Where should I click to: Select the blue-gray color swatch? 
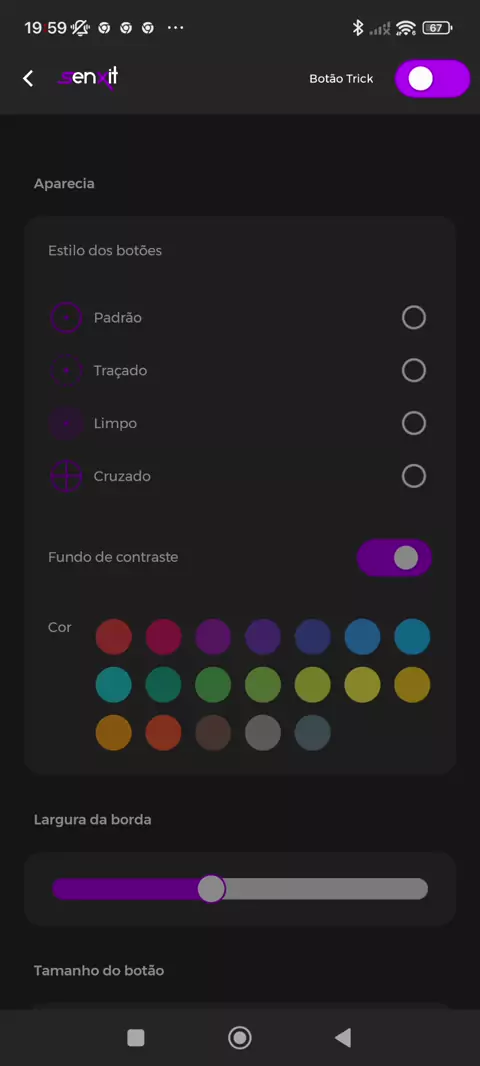pos(313,733)
